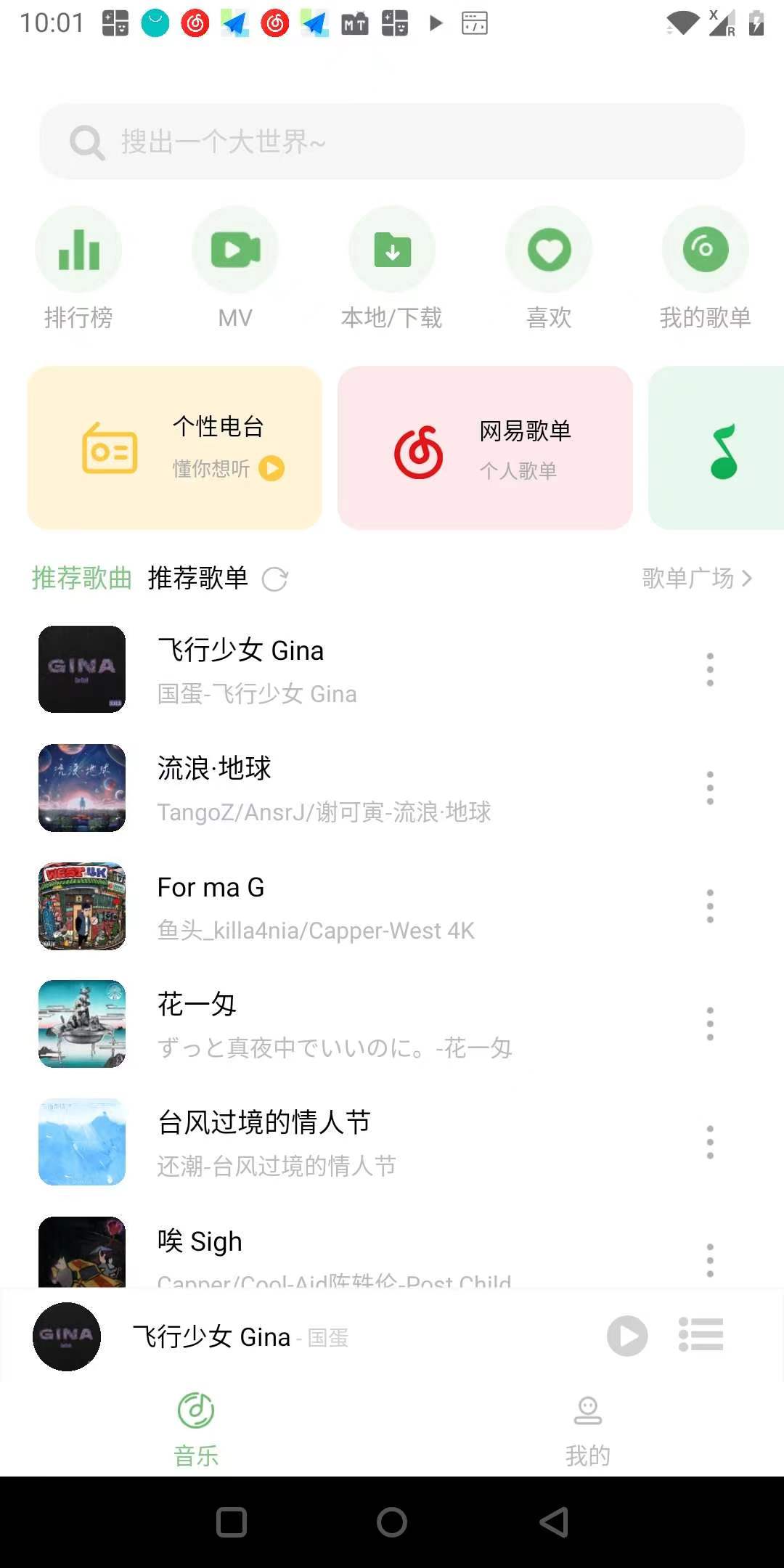The height and width of the screenshot is (1568, 784).
Task: Switch to the 推荐歌曲 tab
Action: (x=81, y=579)
